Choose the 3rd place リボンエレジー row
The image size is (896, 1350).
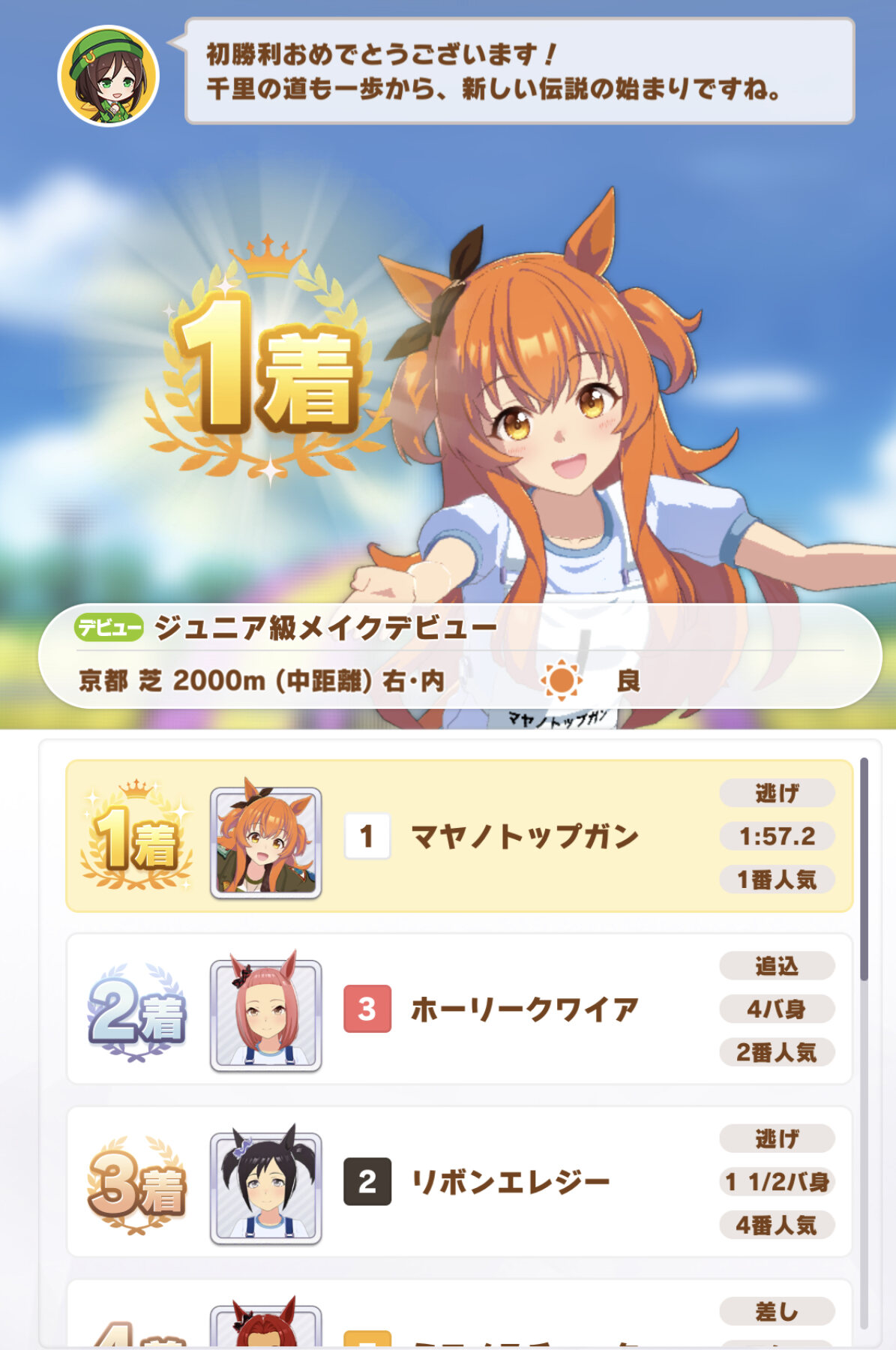(x=459, y=1181)
